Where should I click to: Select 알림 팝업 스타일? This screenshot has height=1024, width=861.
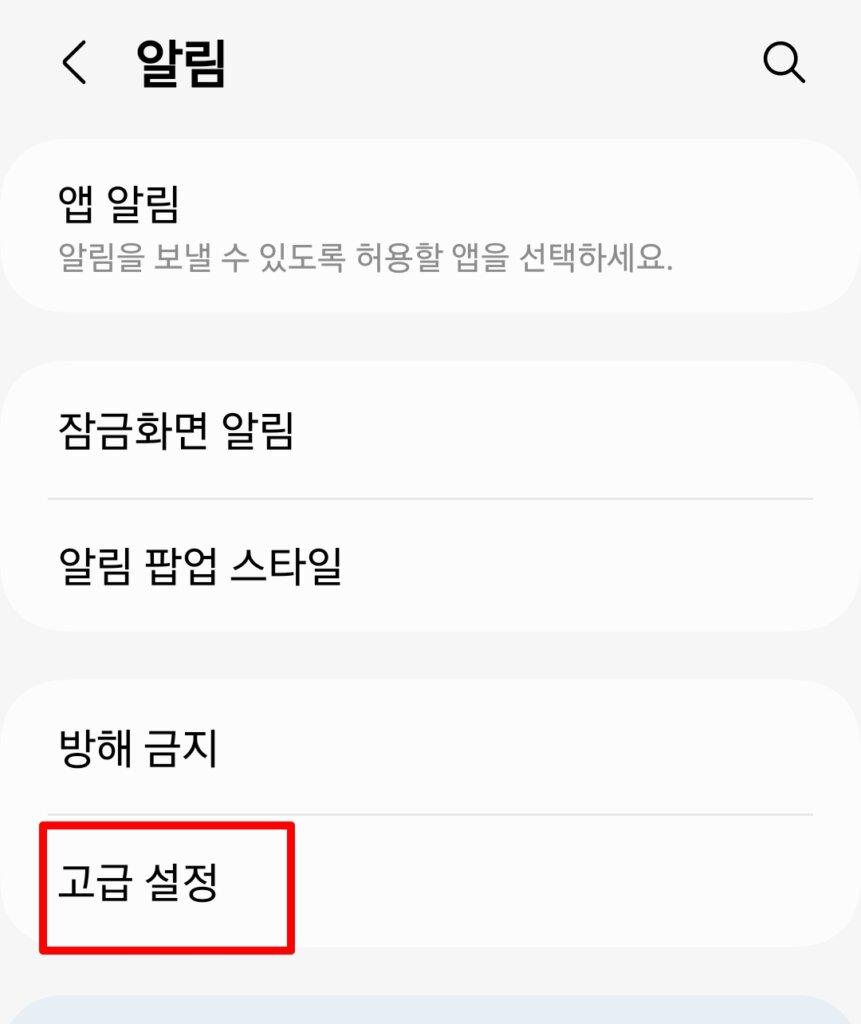430,567
